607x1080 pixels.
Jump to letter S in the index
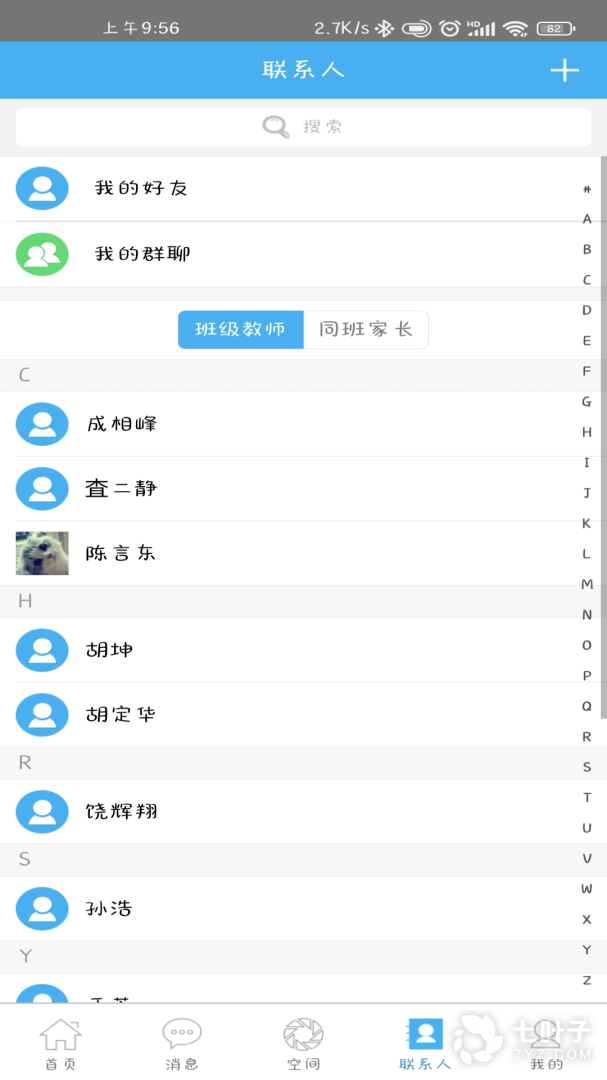[587, 767]
